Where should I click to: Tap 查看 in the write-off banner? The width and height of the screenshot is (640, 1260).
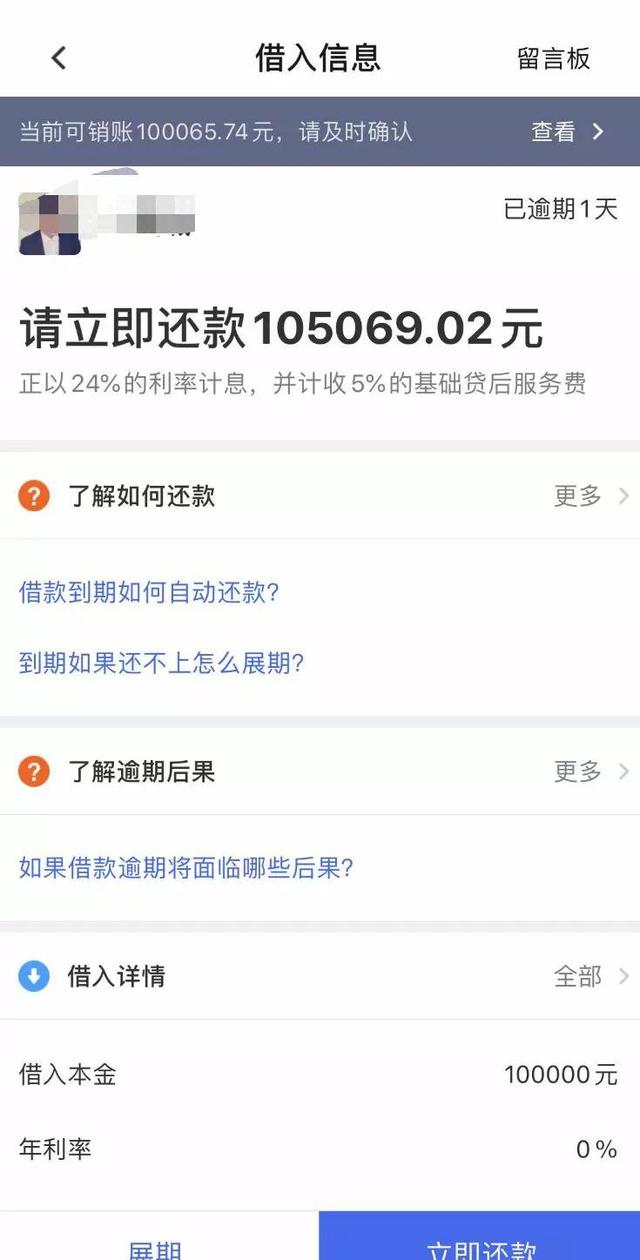[x=567, y=131]
